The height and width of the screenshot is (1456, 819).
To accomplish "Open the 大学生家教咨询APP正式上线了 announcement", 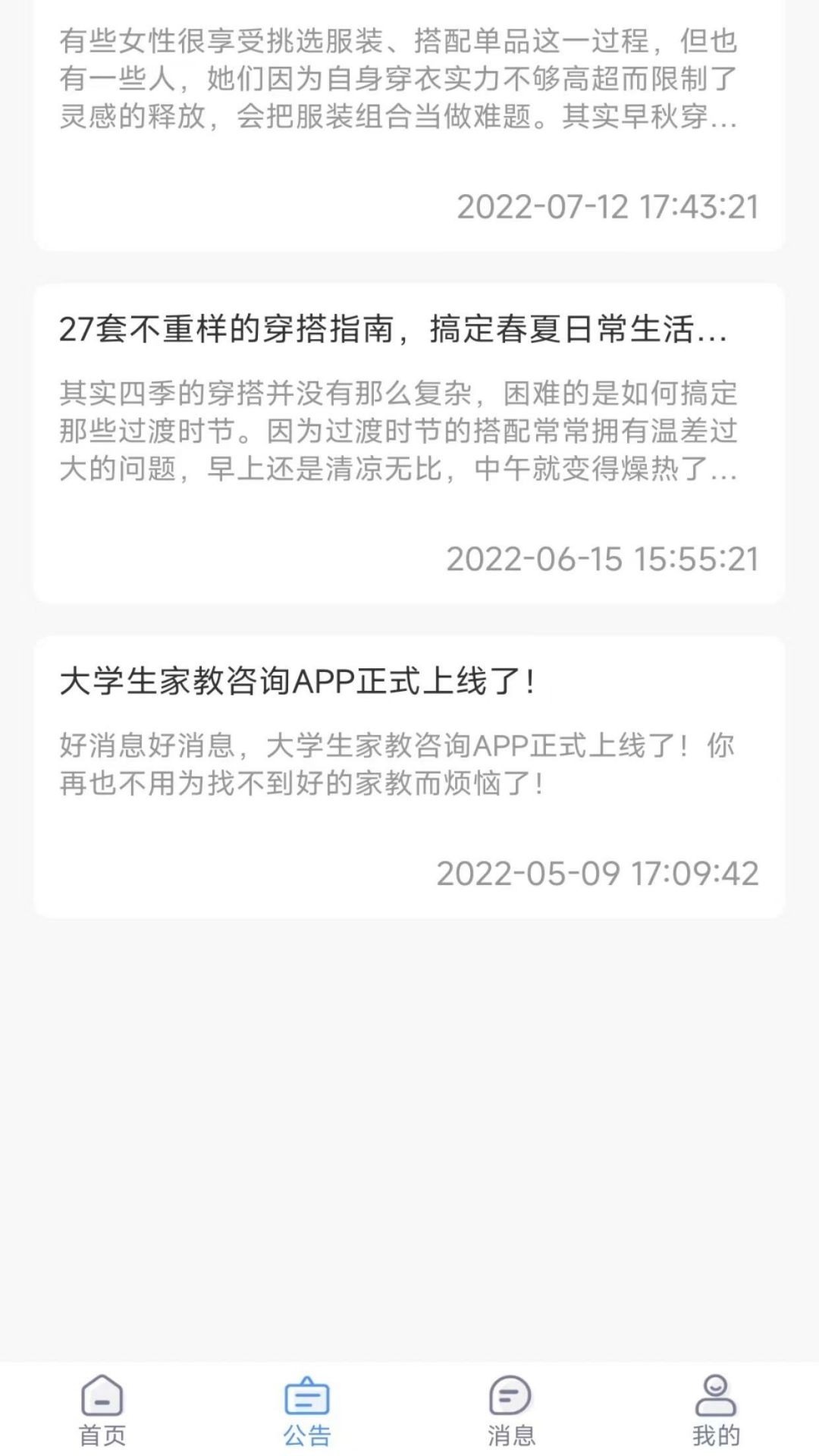I will pyautogui.click(x=409, y=777).
